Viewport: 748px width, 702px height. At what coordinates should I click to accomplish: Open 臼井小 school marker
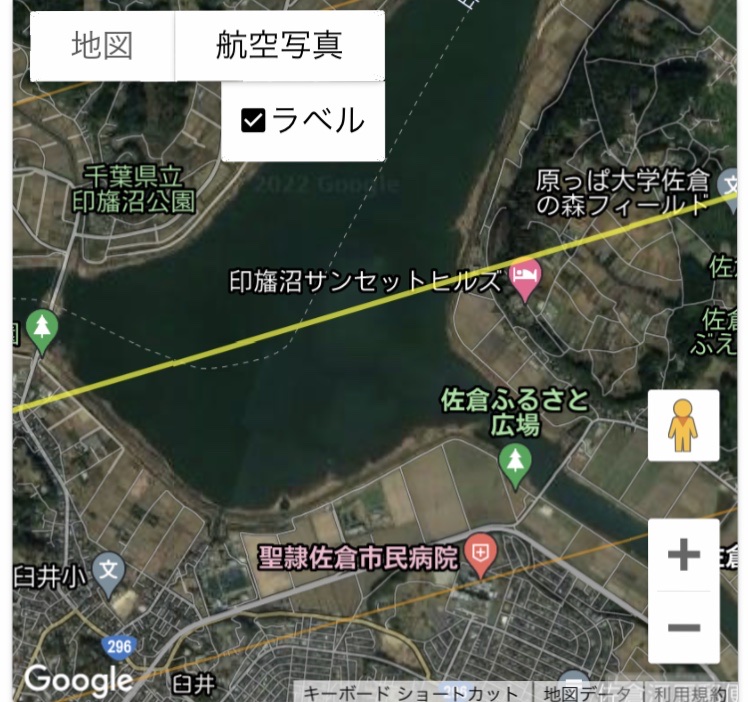click(108, 571)
